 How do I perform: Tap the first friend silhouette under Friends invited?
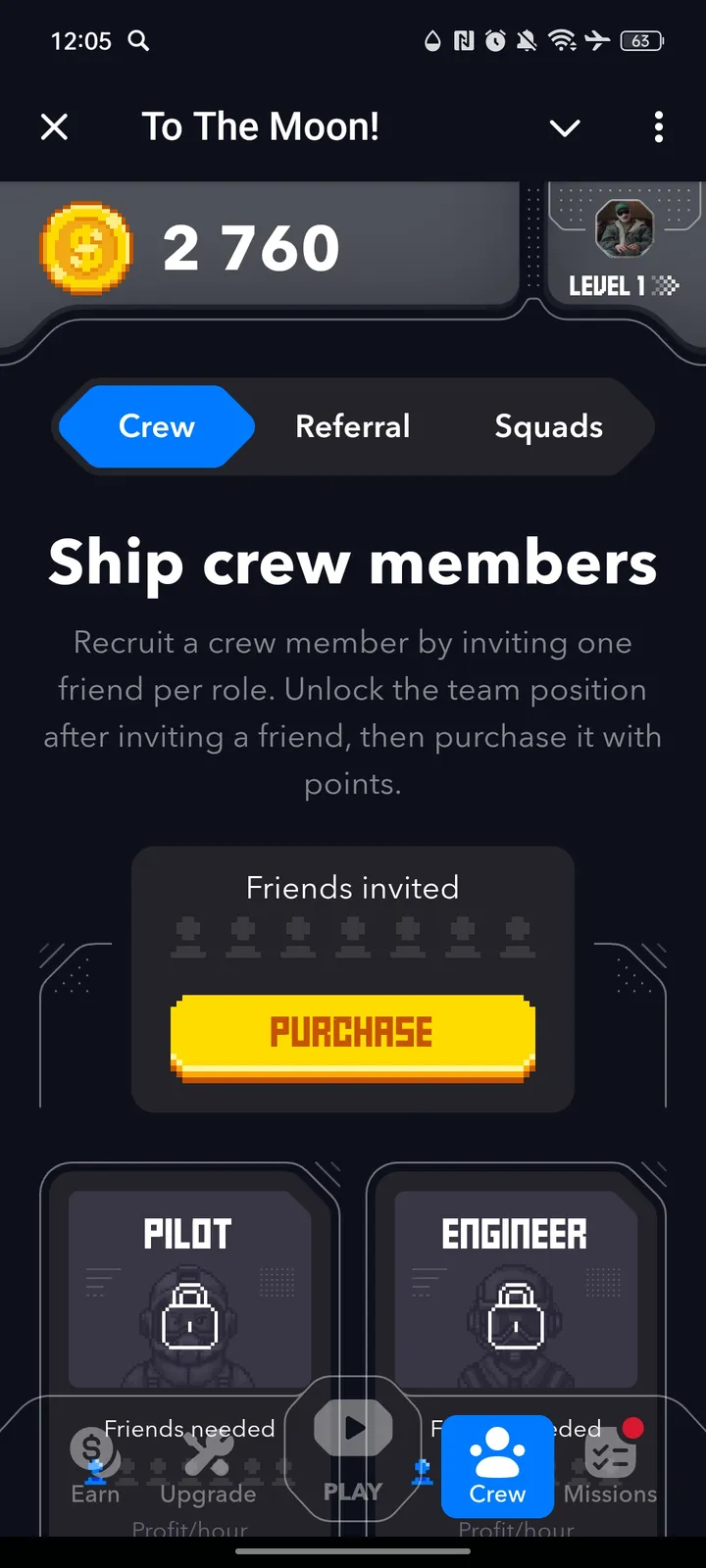pyautogui.click(x=186, y=936)
